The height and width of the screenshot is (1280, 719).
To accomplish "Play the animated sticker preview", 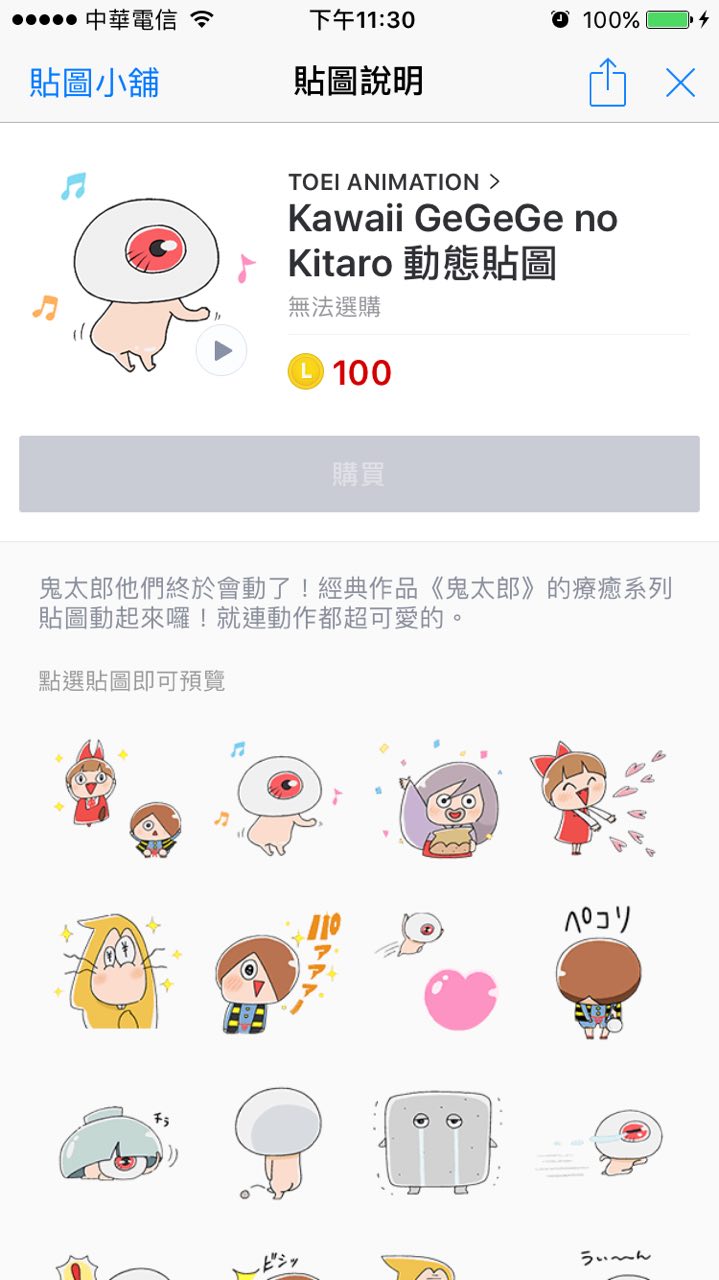I will 222,350.
